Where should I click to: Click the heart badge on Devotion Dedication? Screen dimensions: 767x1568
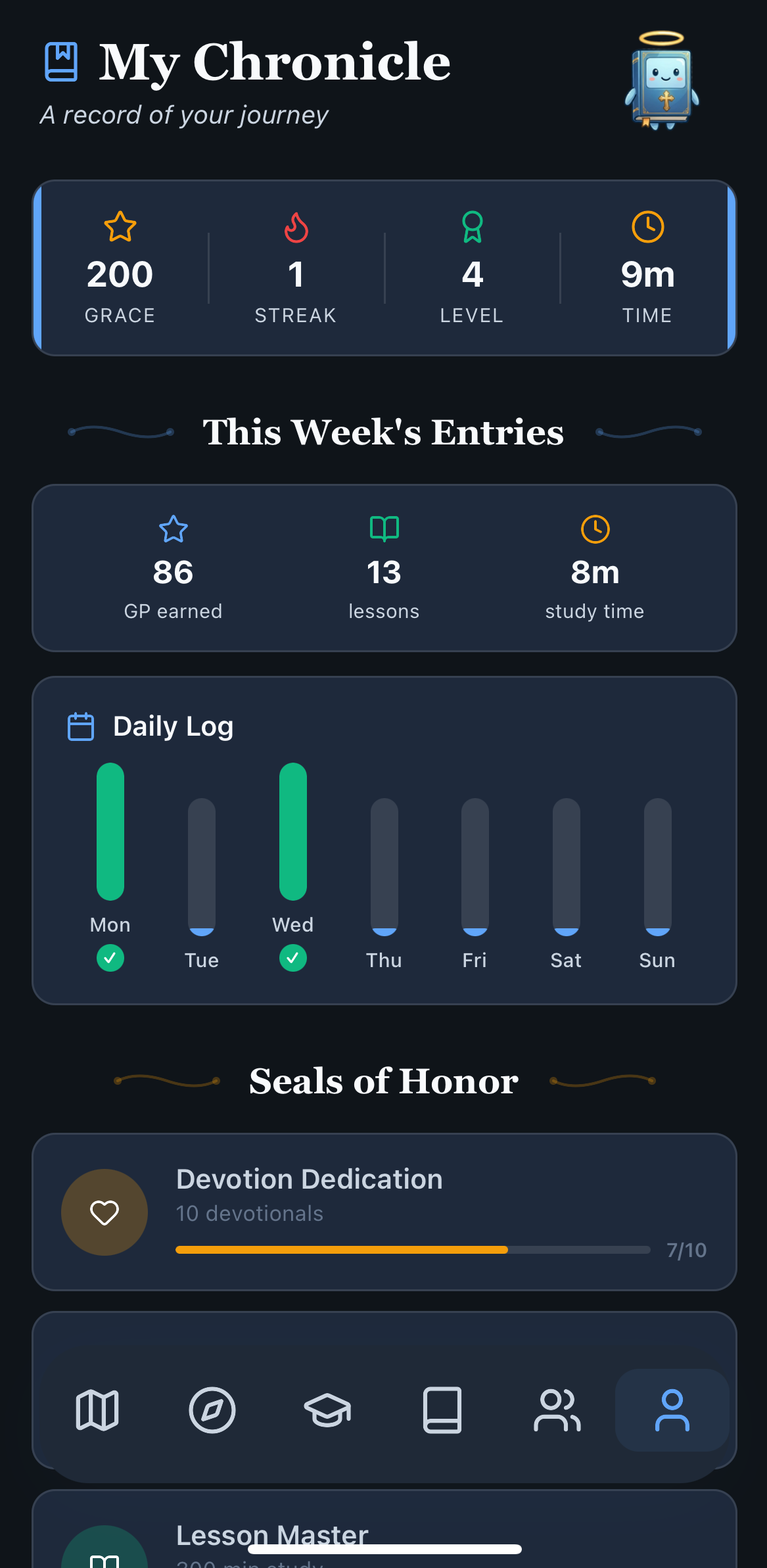coord(104,1212)
